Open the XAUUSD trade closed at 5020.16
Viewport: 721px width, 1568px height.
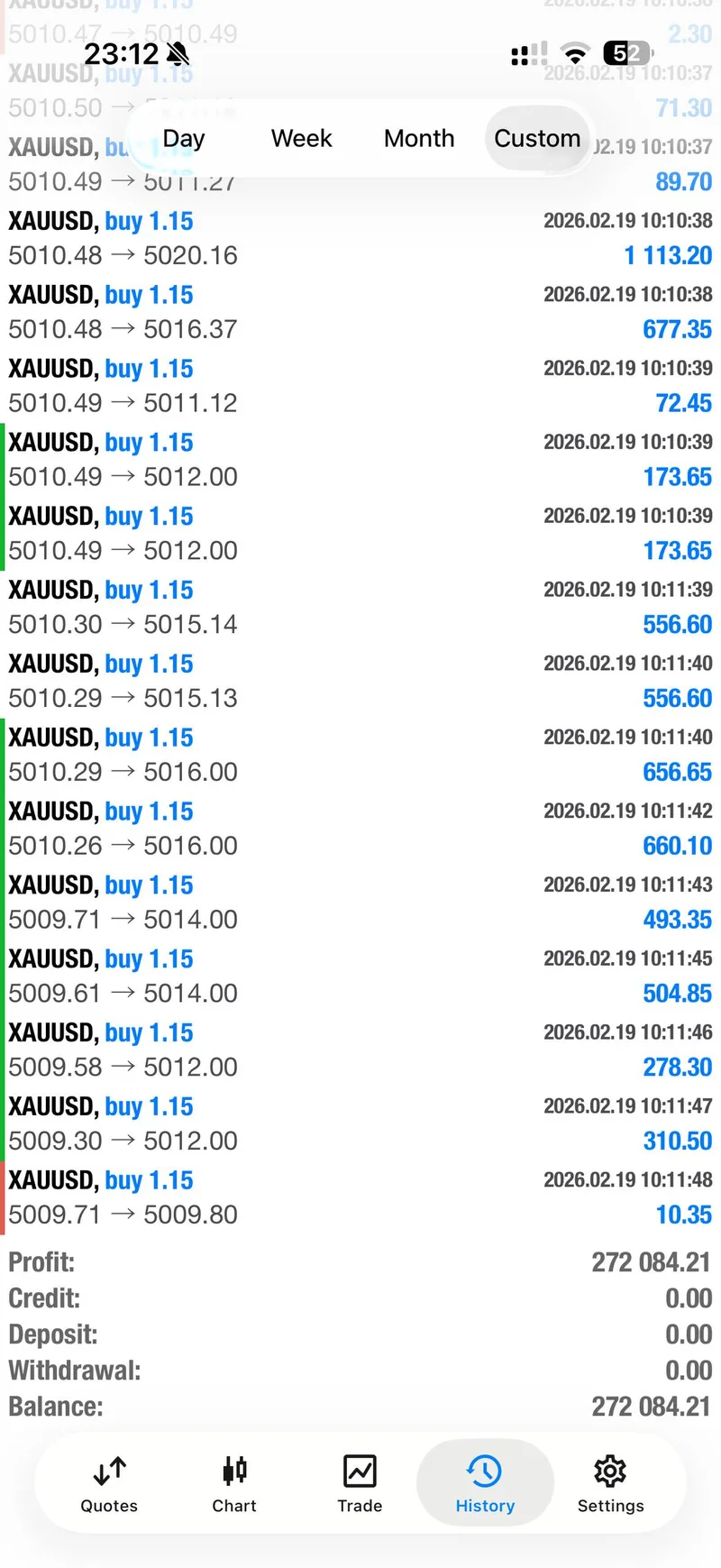tap(360, 237)
